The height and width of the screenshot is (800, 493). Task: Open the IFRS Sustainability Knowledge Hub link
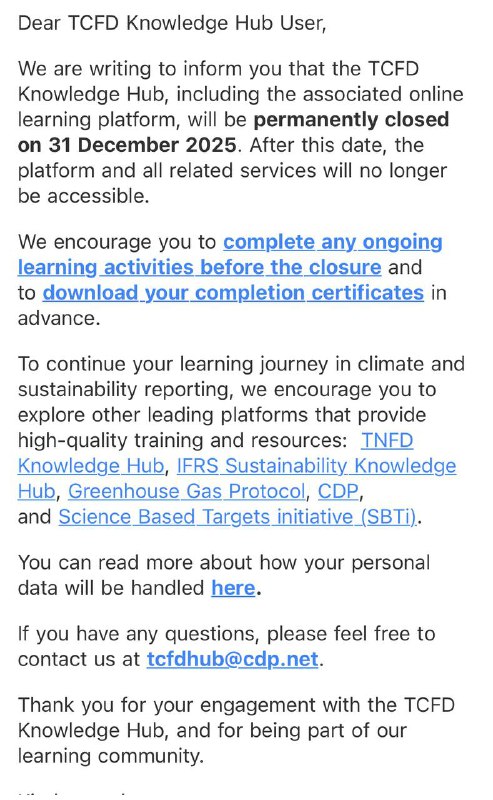click(x=316, y=466)
